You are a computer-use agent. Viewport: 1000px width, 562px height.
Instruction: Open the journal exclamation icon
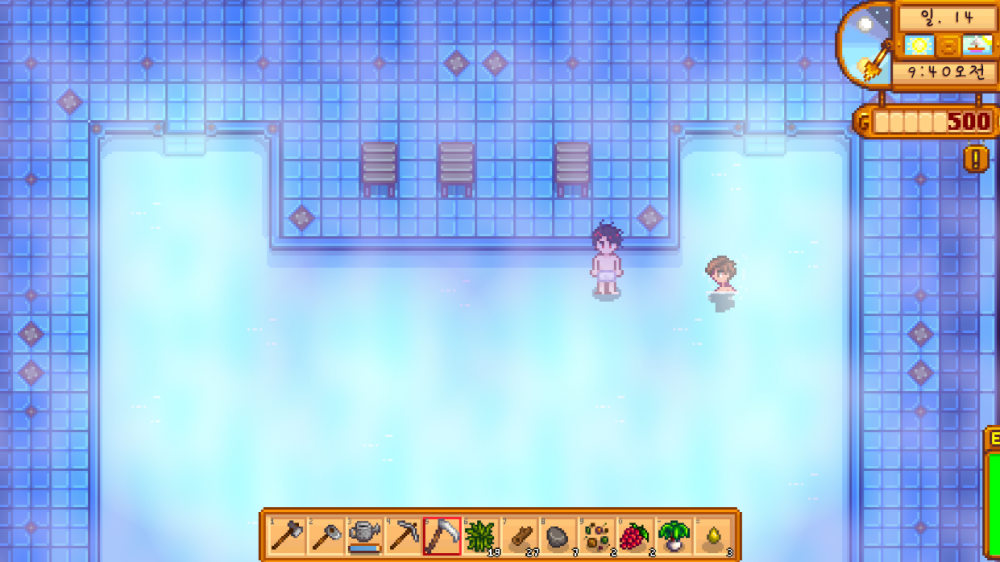click(975, 158)
